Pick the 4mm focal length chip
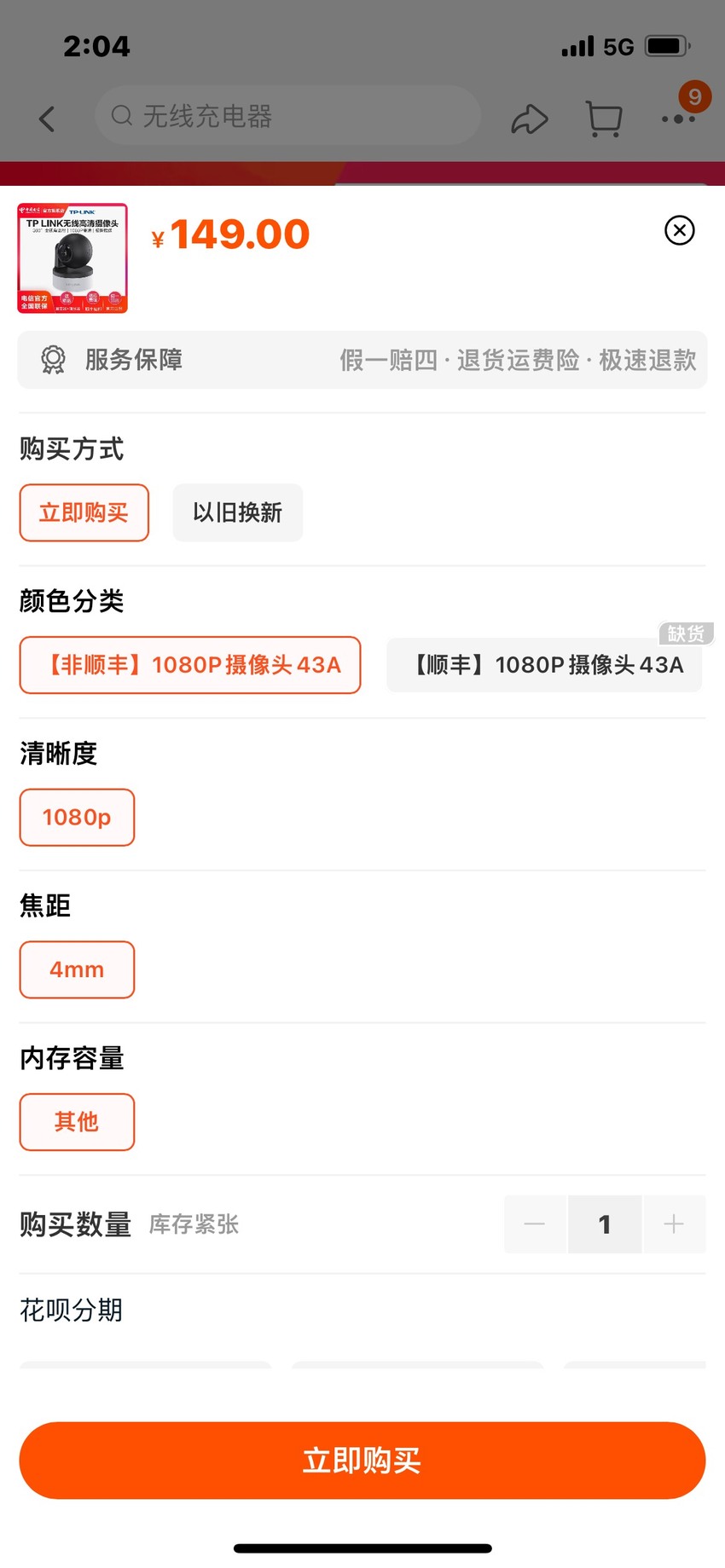Screen dimensions: 725x1568 coord(77,969)
